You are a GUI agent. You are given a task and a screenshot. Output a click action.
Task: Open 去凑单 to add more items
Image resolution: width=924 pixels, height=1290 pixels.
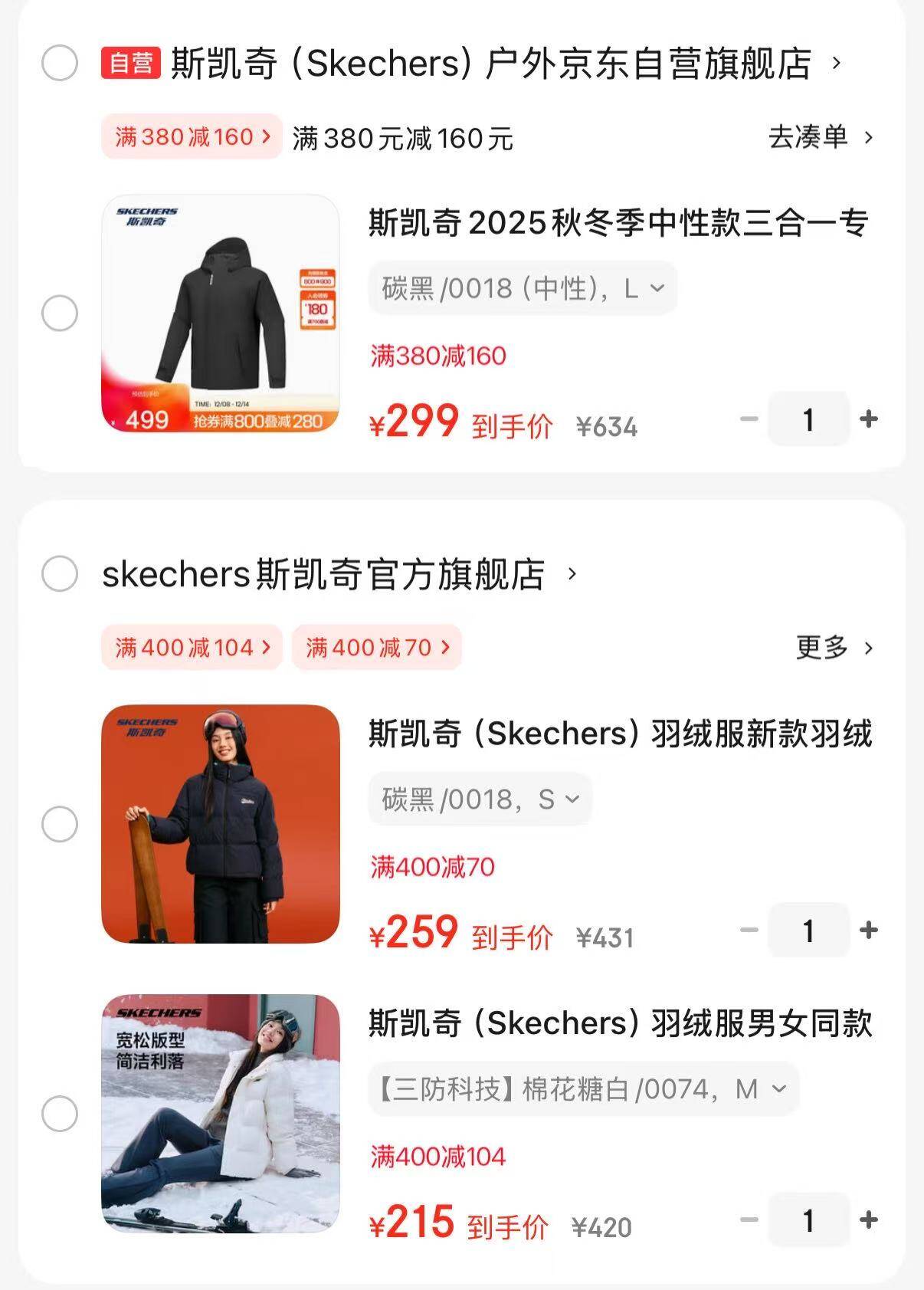click(820, 137)
